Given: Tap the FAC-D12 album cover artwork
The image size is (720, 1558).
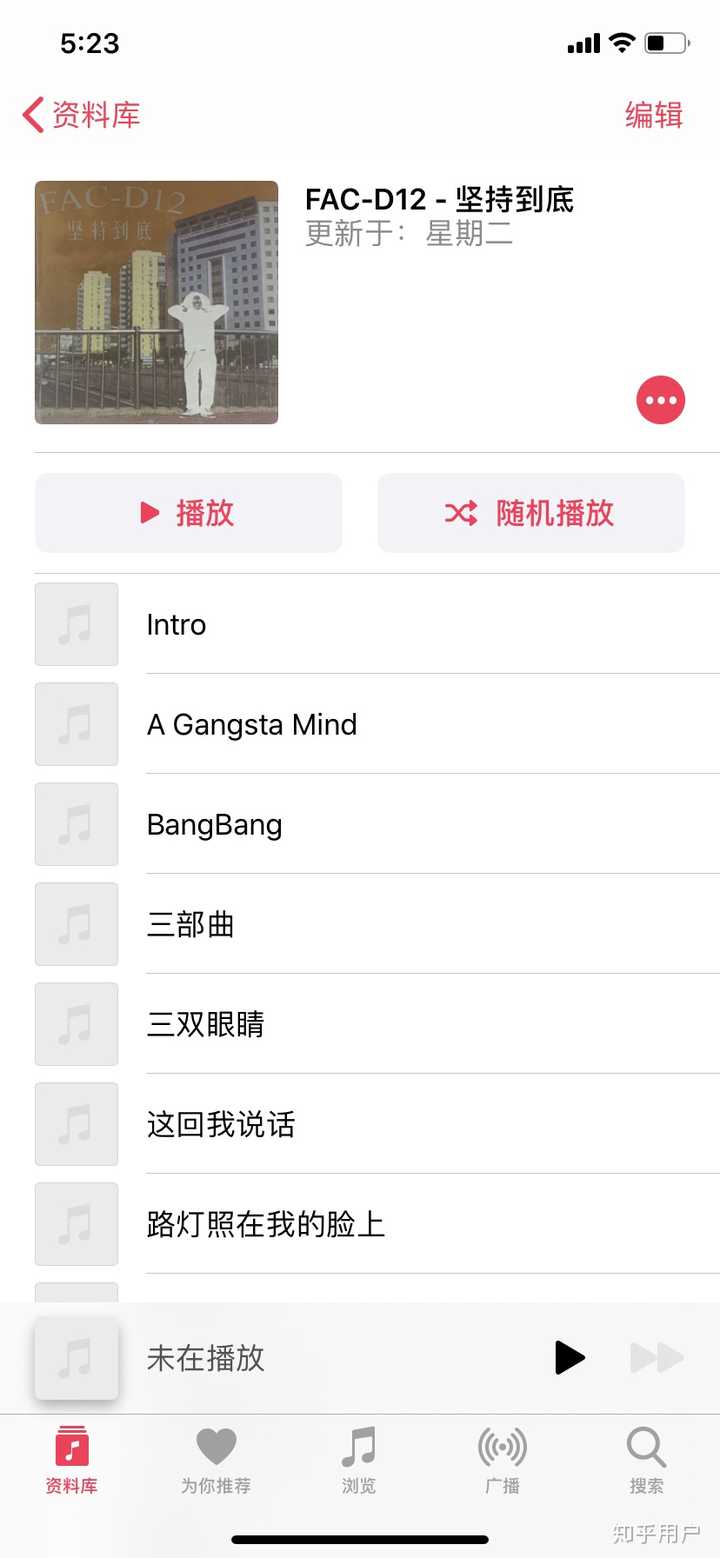Looking at the screenshot, I should tap(156, 301).
